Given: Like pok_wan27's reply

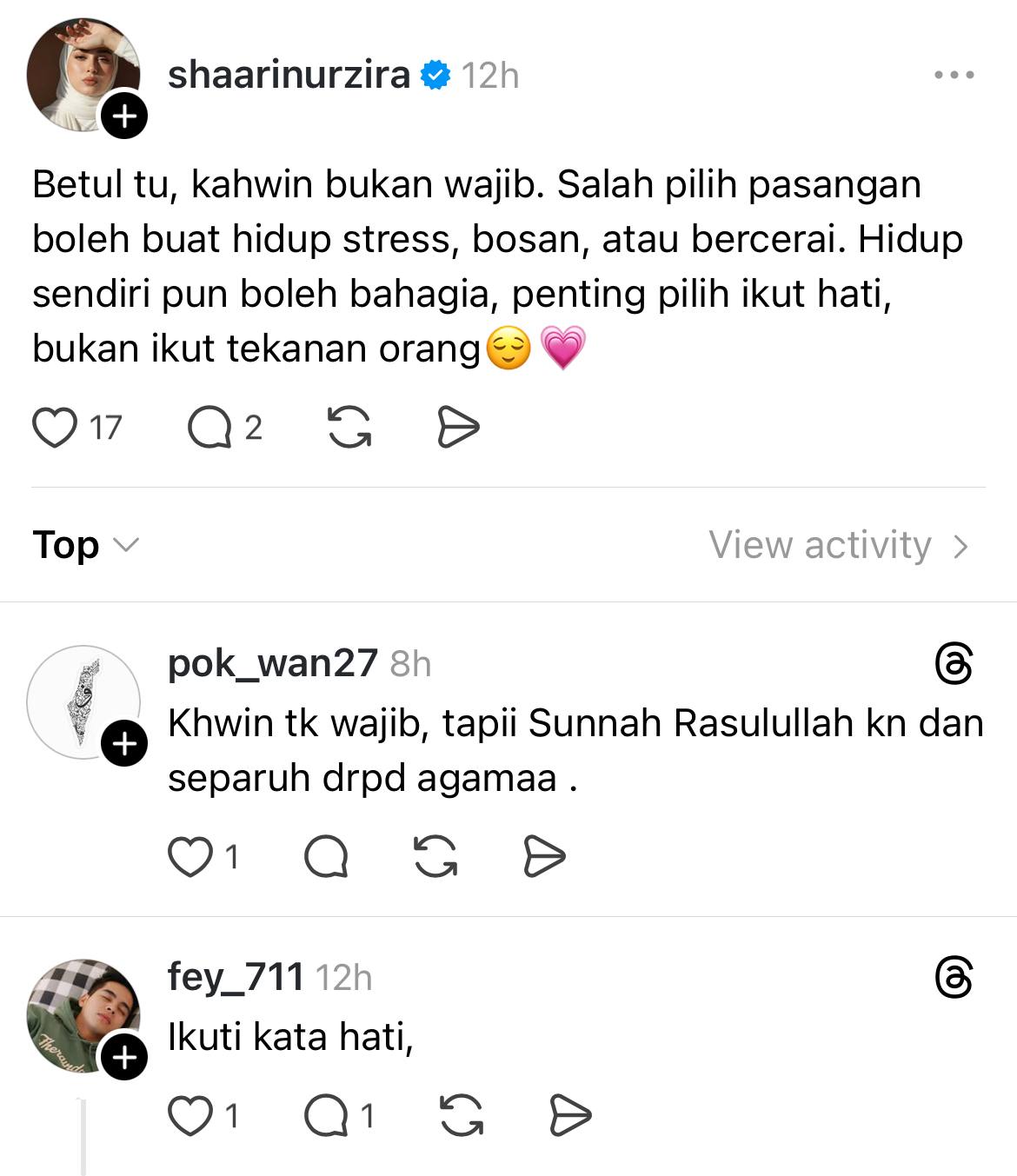Looking at the screenshot, I should (190, 857).
